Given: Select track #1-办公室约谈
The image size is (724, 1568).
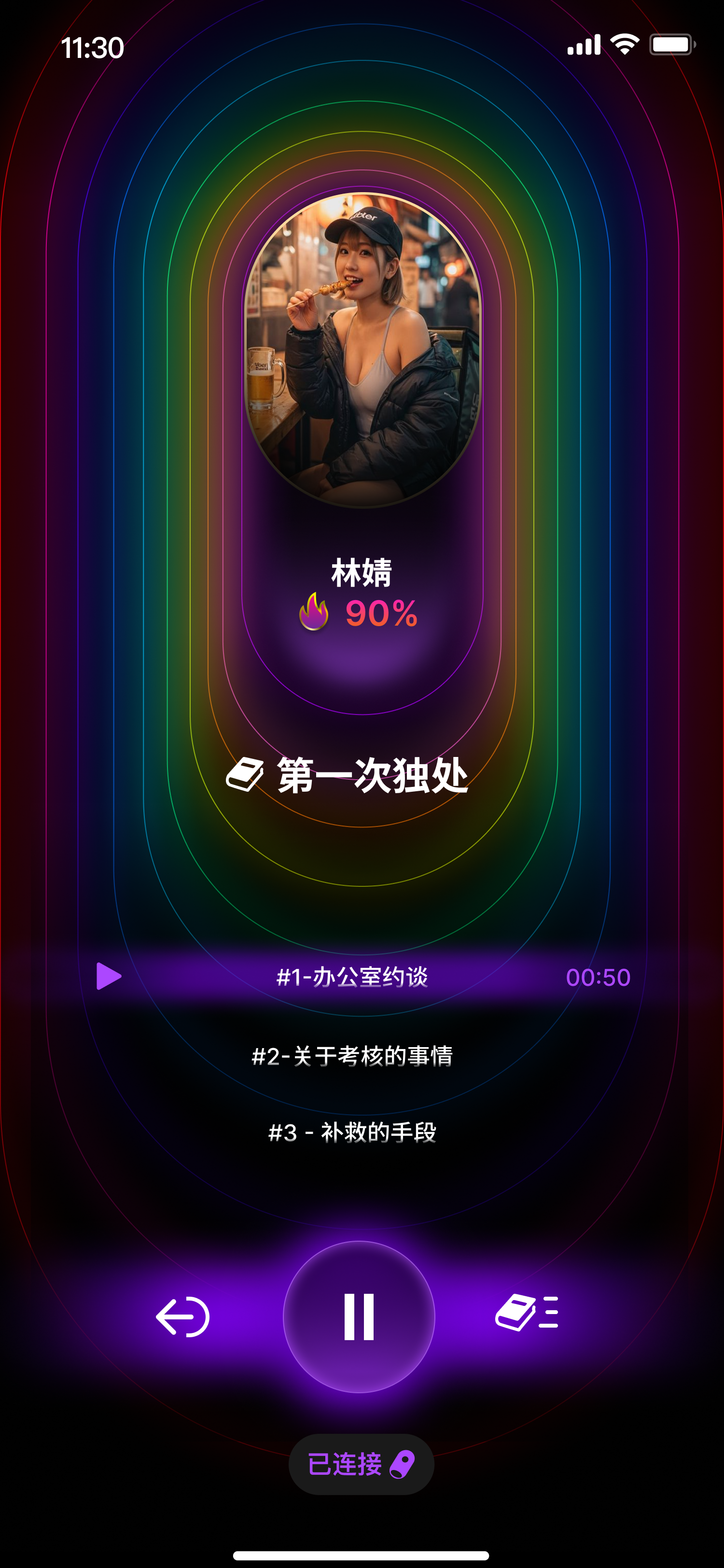Looking at the screenshot, I should coord(352,977).
